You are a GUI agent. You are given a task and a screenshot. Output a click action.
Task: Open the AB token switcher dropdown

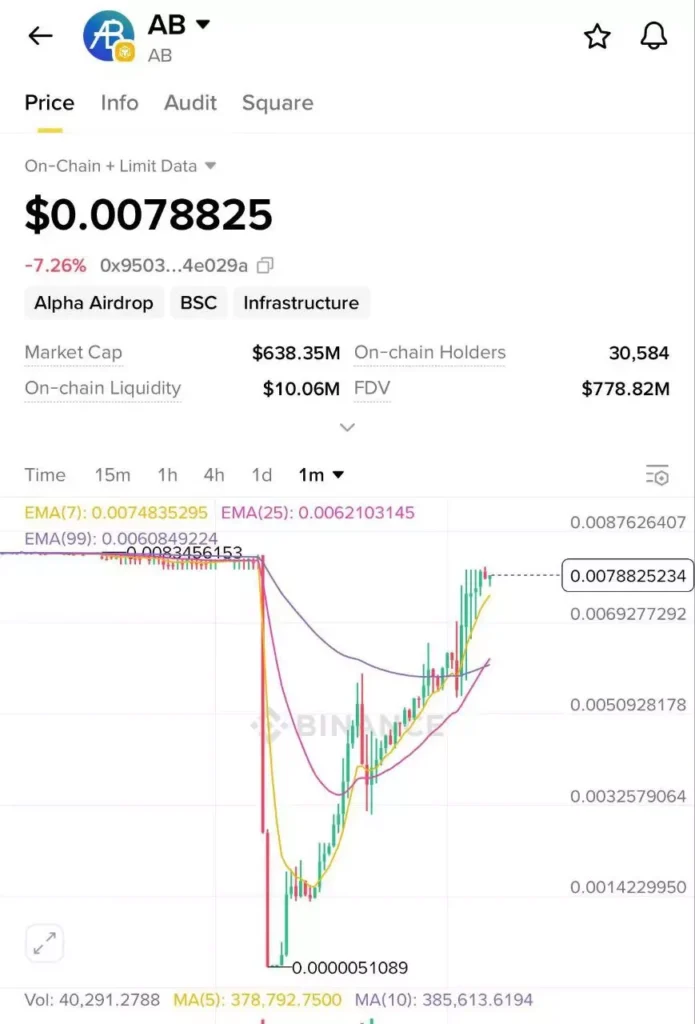(202, 24)
